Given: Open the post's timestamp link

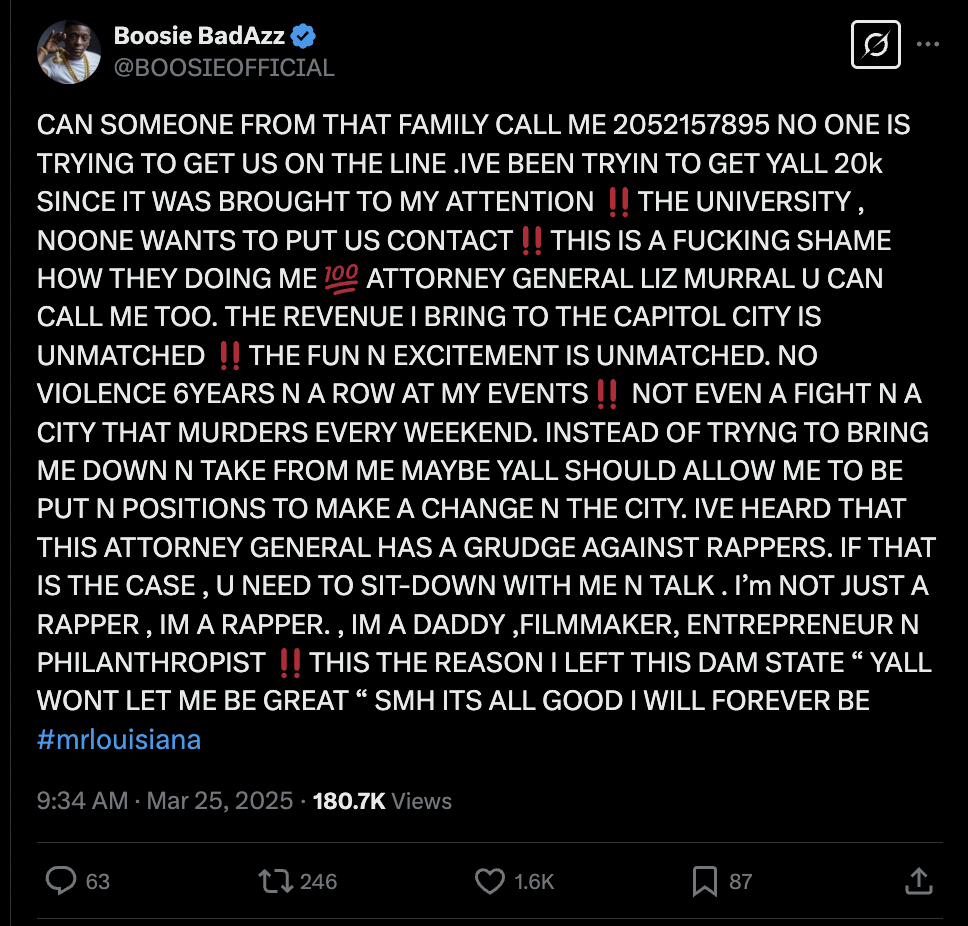Looking at the screenshot, I should pos(165,801).
